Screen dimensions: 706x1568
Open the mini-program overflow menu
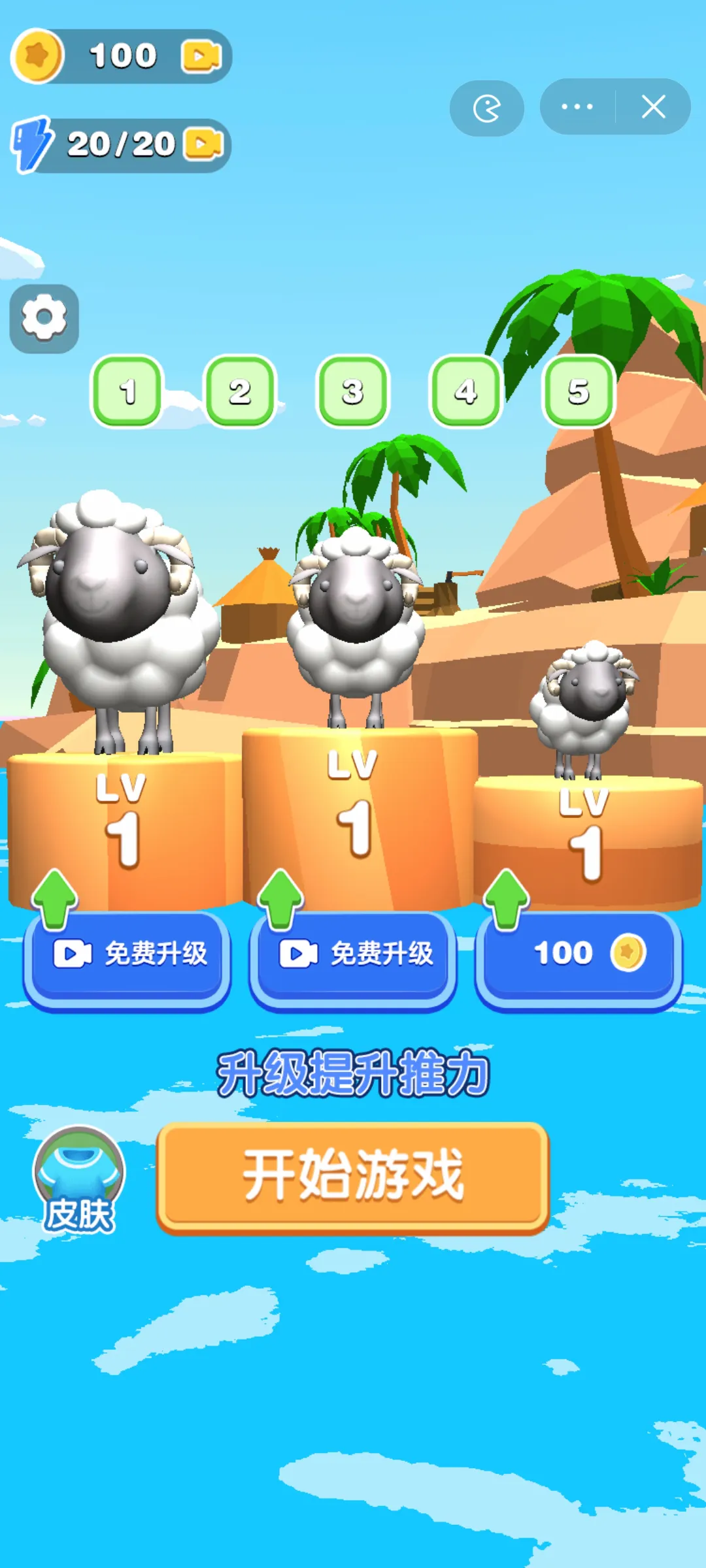[577, 106]
